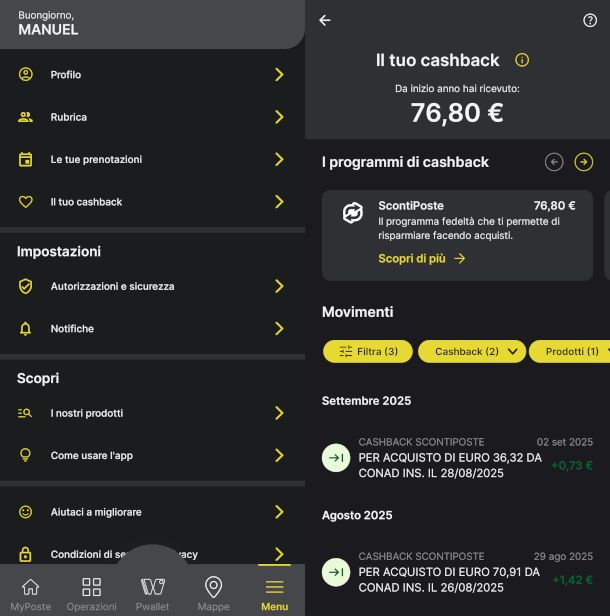This screenshot has height=616, width=610.
Task: Expand the Prodotti (1) dropdown chip
Action: click(x=572, y=351)
